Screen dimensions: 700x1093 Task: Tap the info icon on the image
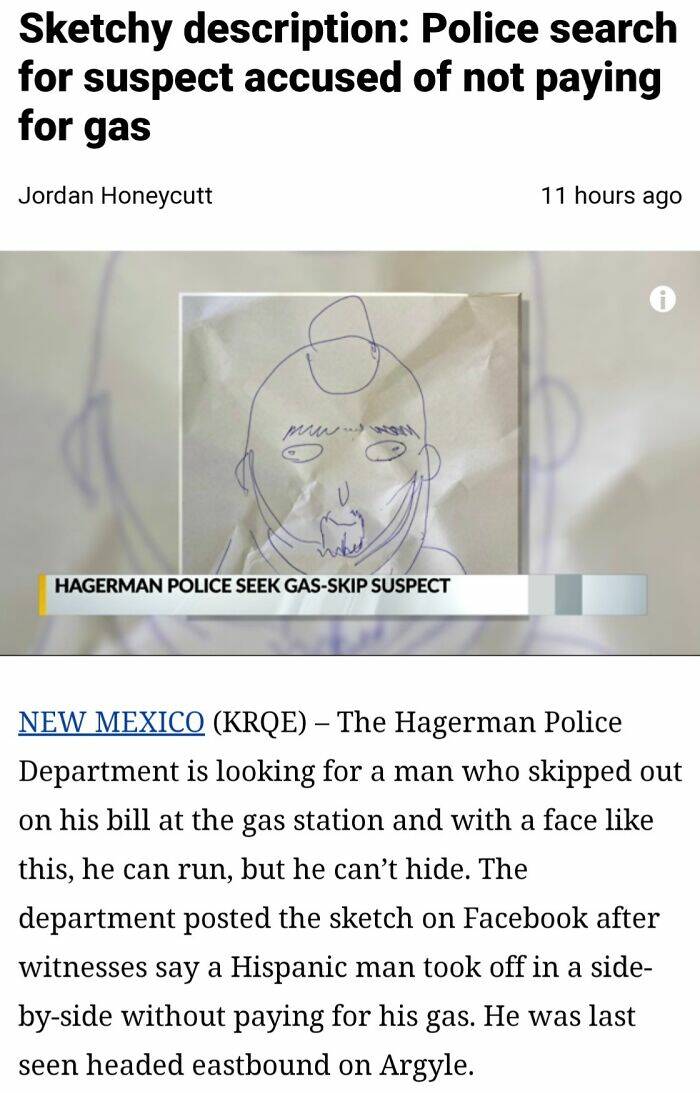point(661,297)
